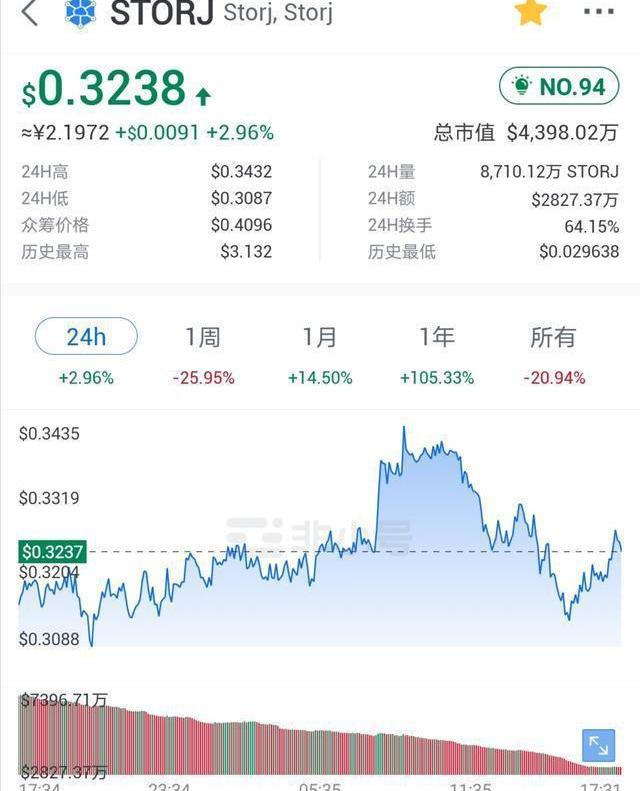640x791 pixels.
Task: Toggle the favorite star for STORJ
Action: [x=531, y=12]
